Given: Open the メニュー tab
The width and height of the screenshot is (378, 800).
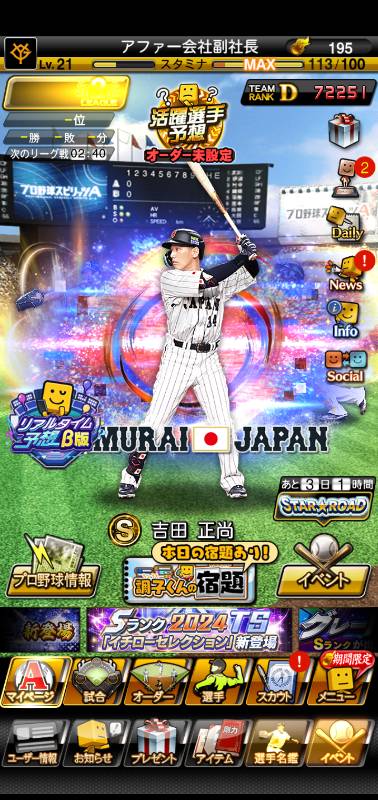Looking at the screenshot, I should coord(340,681).
